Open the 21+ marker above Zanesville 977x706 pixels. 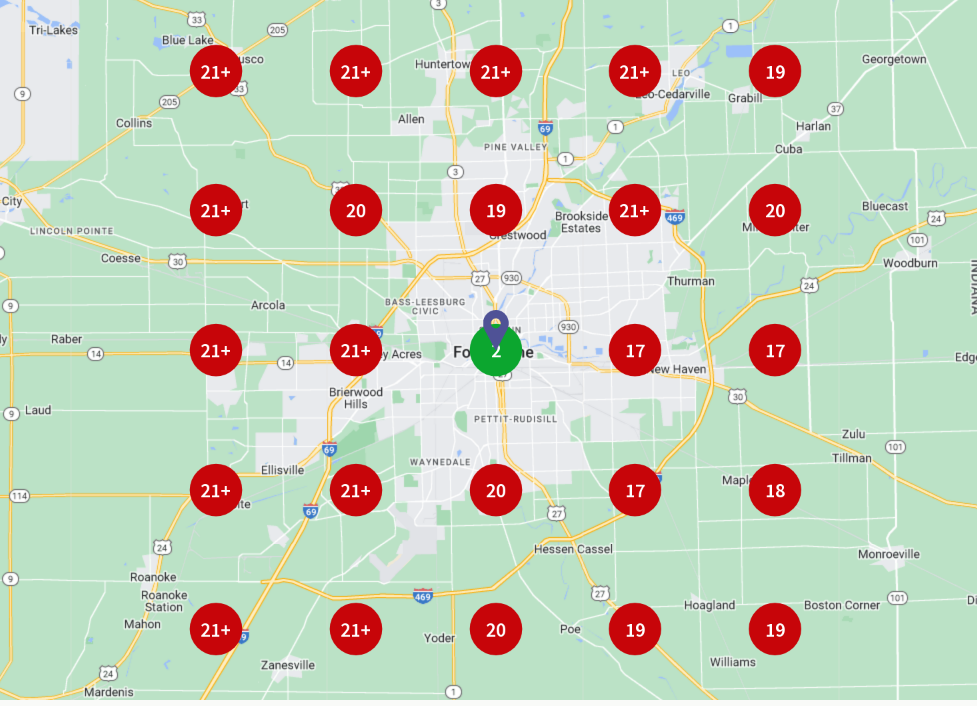[356, 630]
